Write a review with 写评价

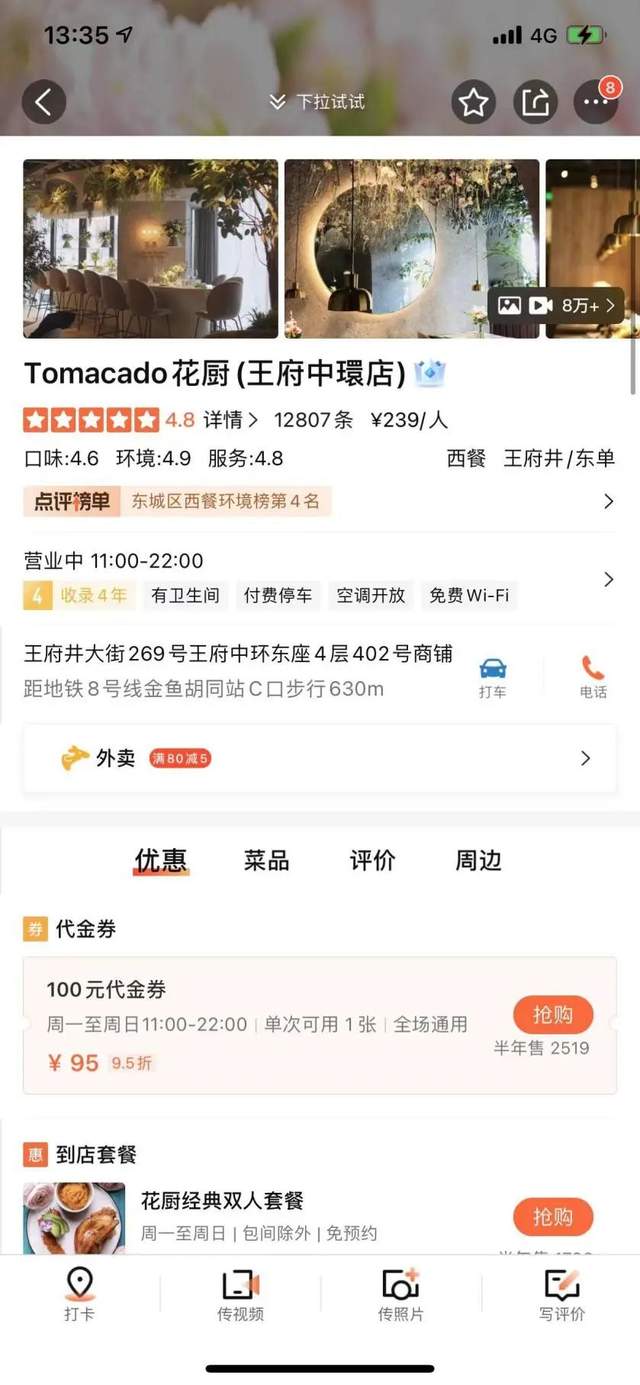pyautogui.click(x=562, y=1295)
